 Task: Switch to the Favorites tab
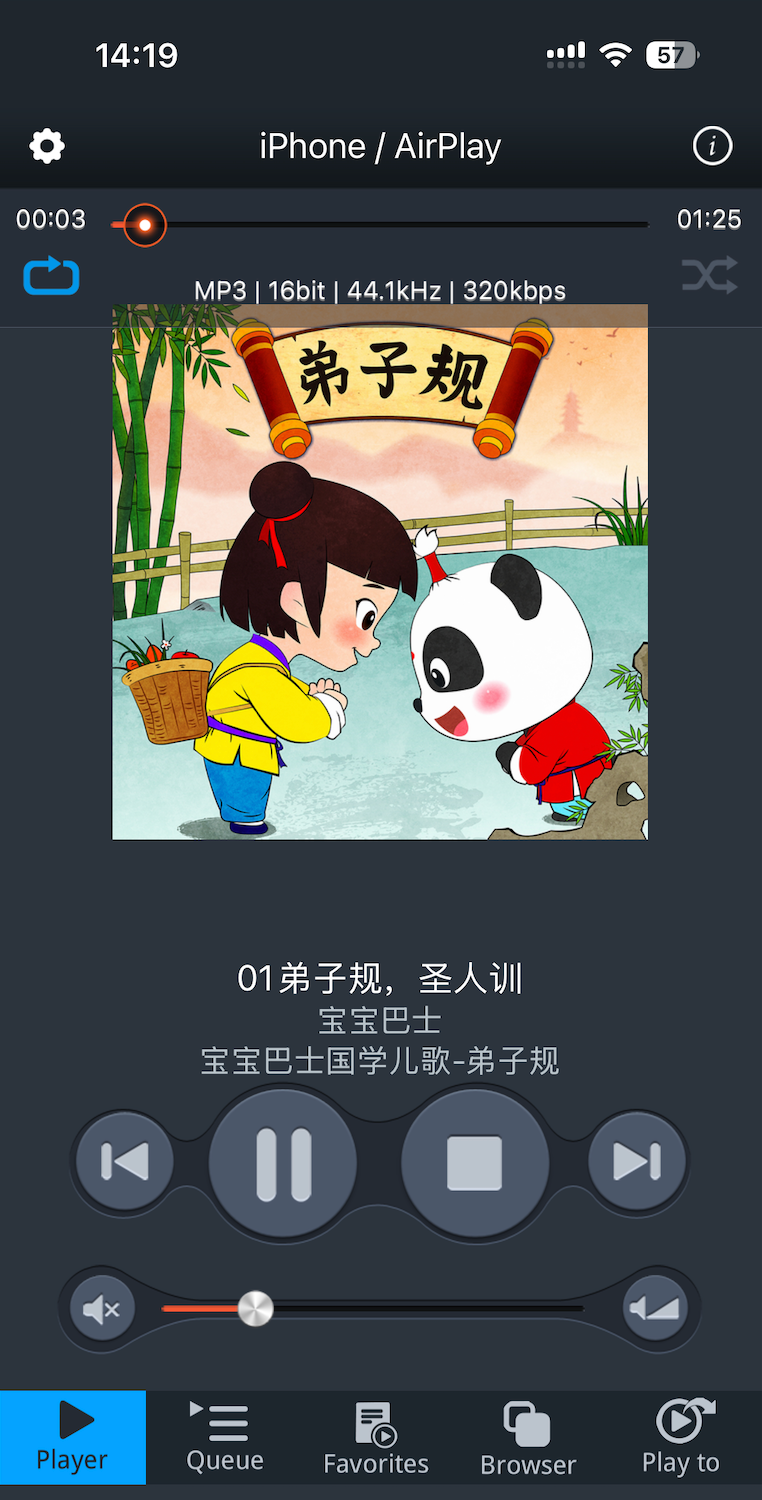pyautogui.click(x=376, y=1437)
